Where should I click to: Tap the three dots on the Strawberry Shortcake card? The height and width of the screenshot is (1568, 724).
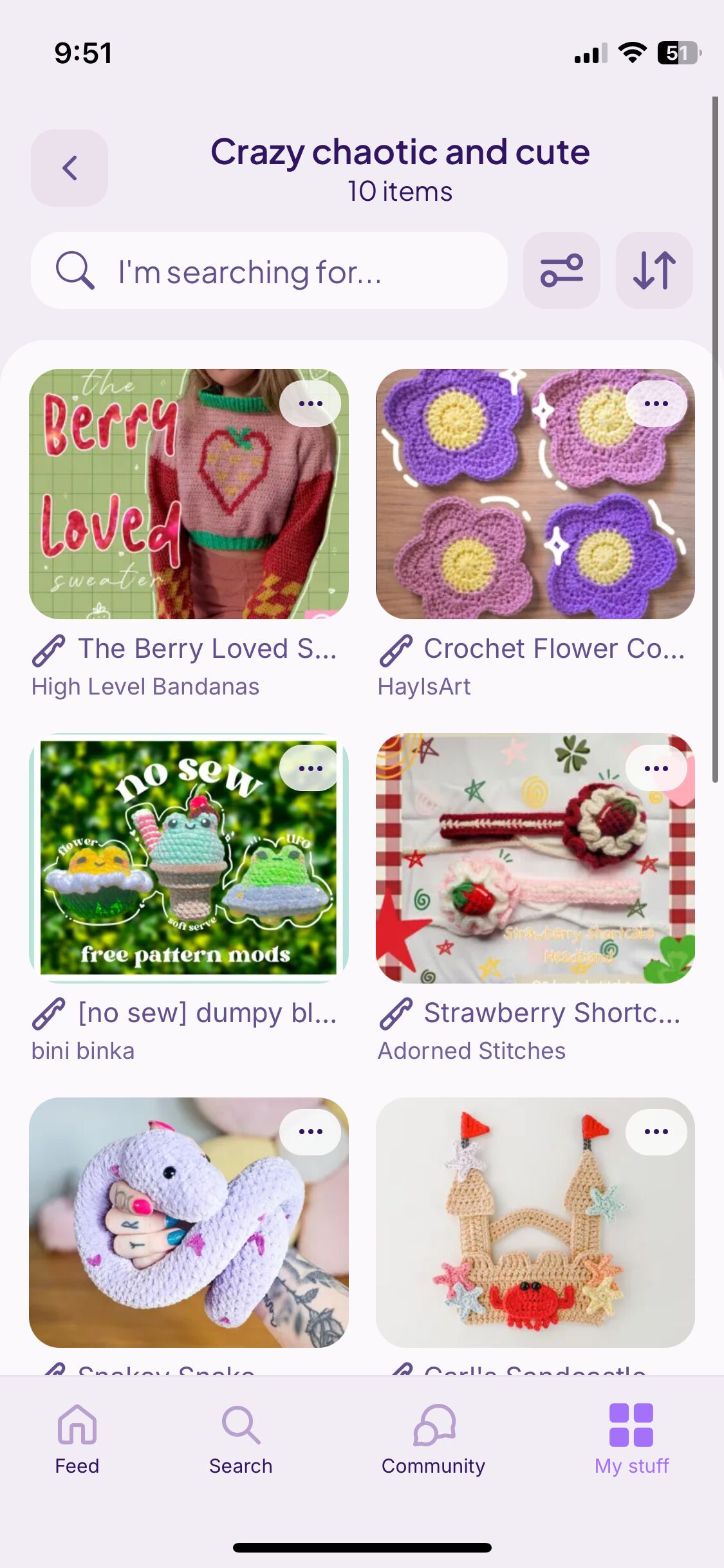(656, 768)
